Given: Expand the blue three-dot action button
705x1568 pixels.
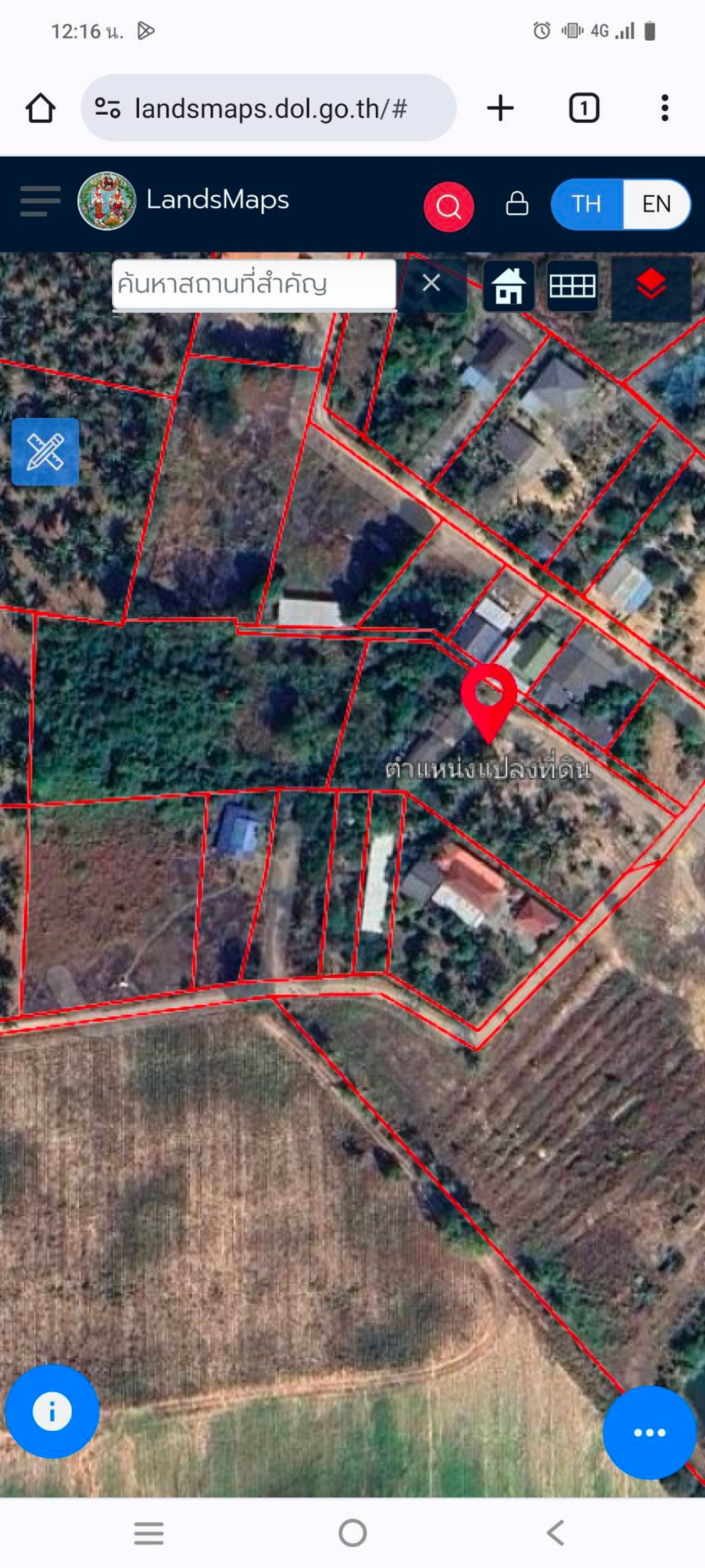Looking at the screenshot, I should coord(649,1432).
